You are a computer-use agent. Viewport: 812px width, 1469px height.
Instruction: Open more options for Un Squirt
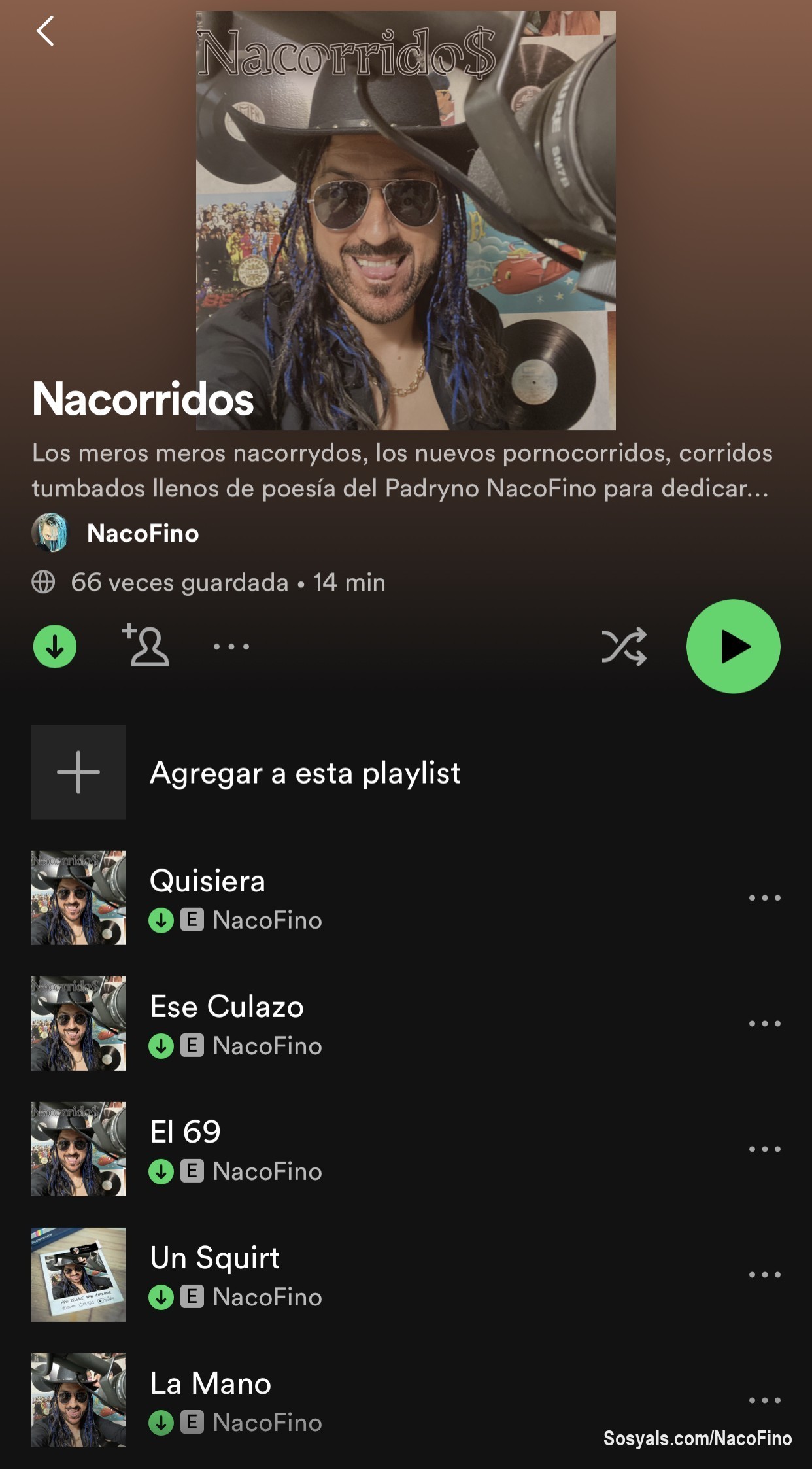tap(764, 1275)
